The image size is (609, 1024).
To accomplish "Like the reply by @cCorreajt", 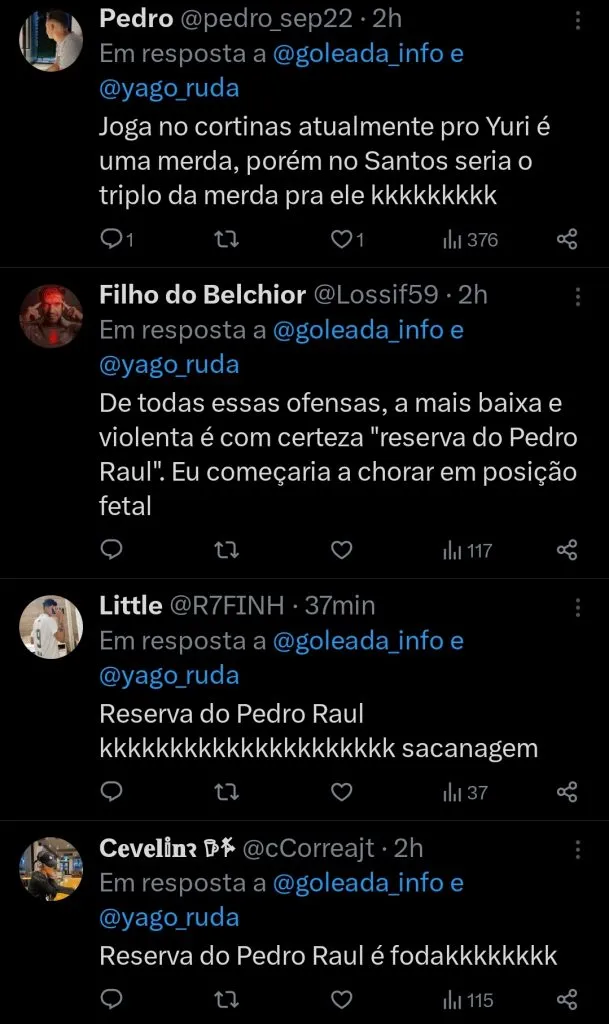I will 342,999.
